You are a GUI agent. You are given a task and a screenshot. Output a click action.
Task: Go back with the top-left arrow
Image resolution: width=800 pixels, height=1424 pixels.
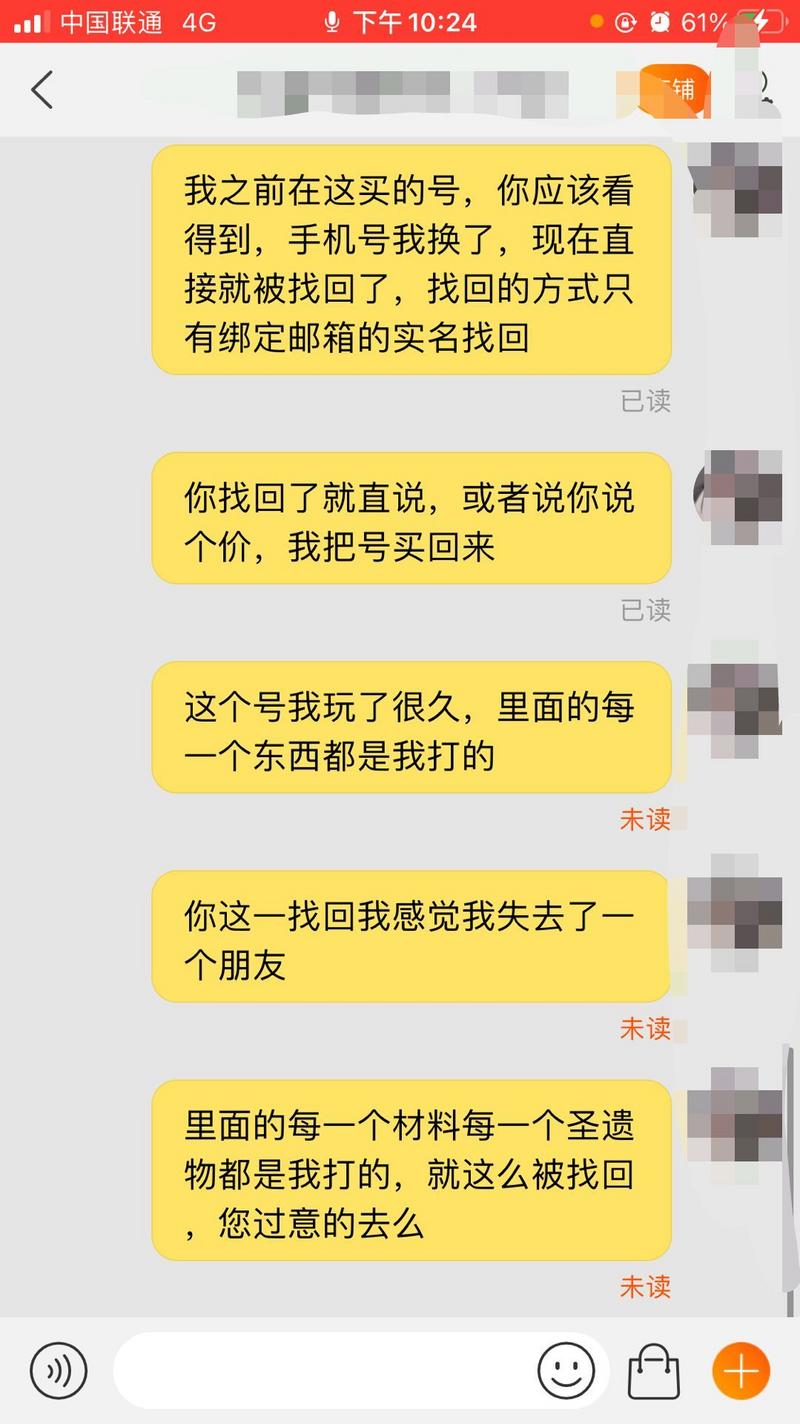[x=42, y=90]
